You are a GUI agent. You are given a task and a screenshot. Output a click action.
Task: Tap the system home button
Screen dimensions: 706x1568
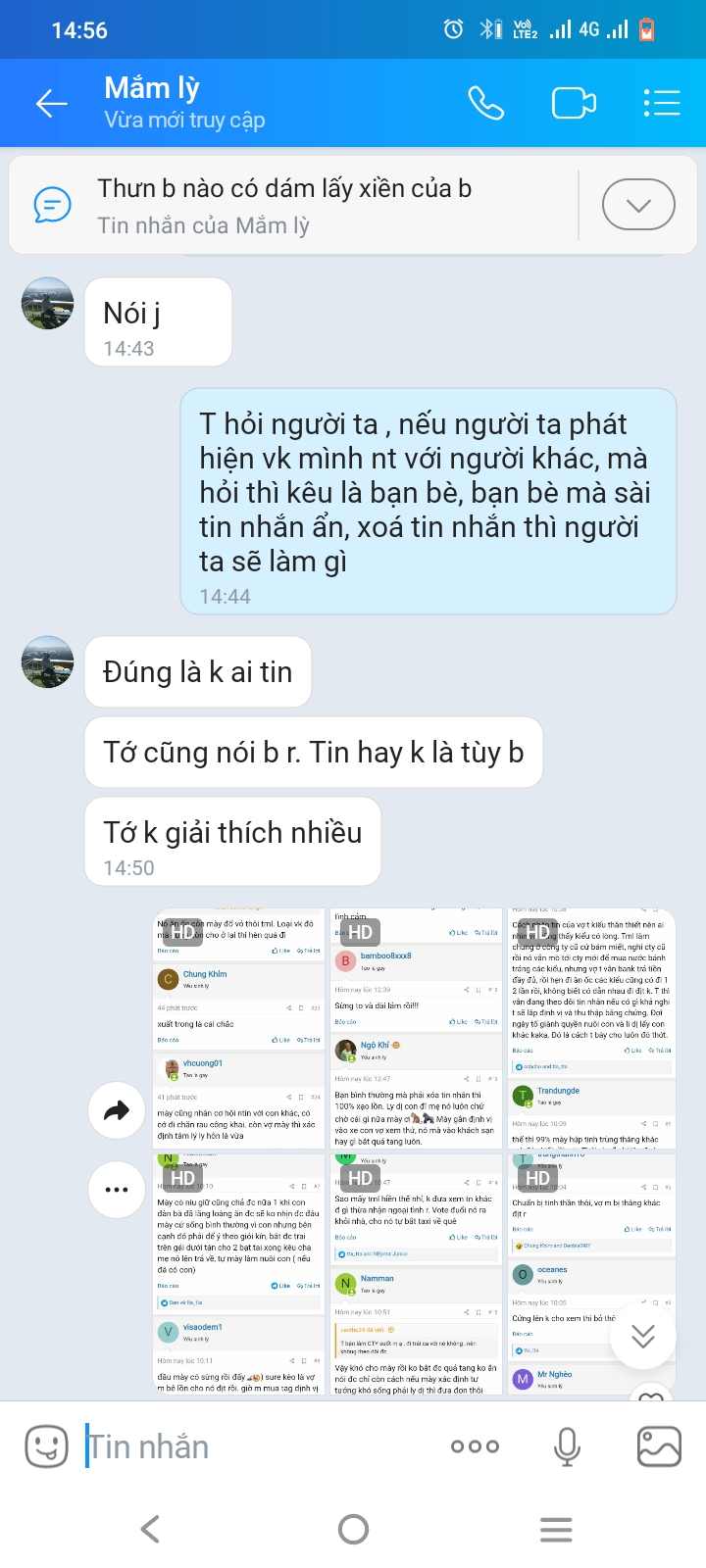tap(353, 1529)
